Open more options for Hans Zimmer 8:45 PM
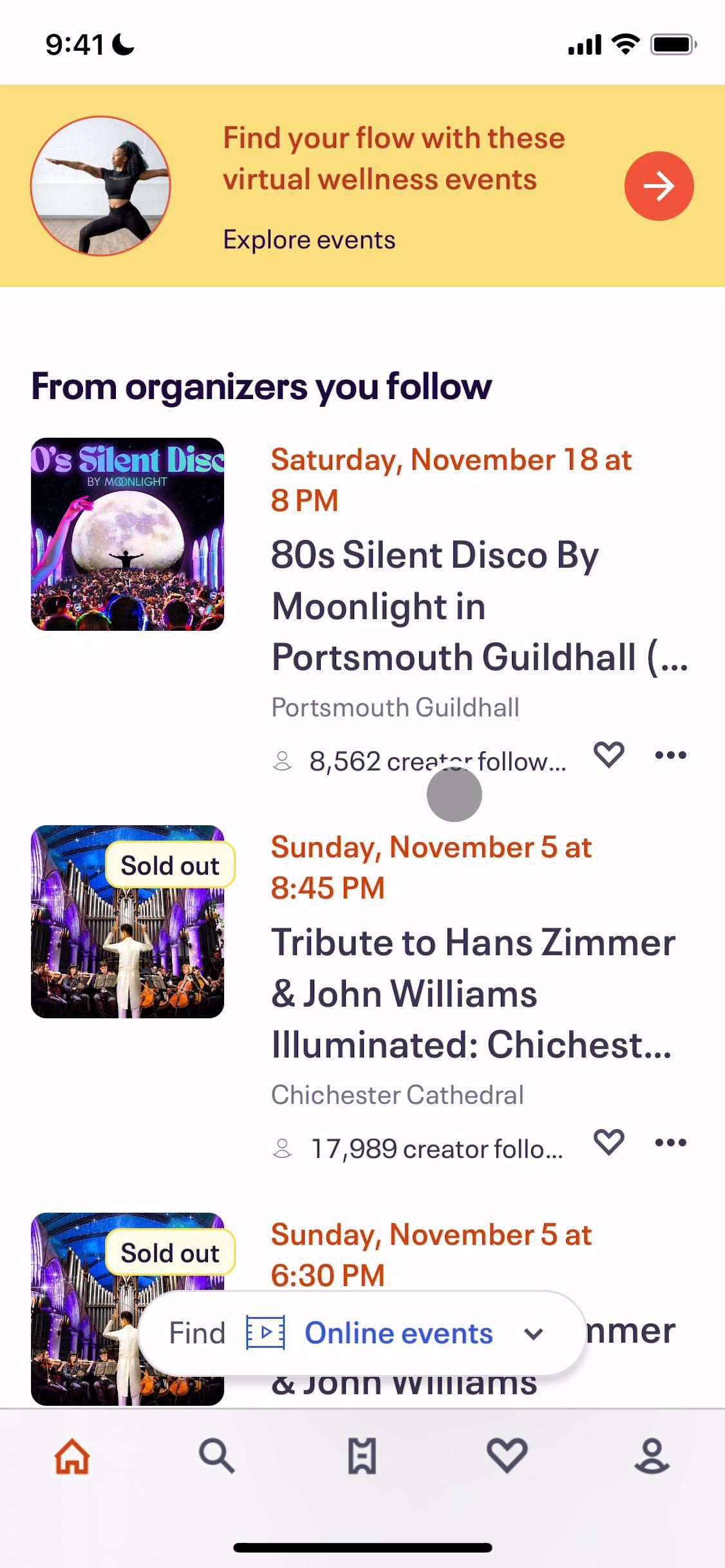Screen dimensions: 725x1568 click(670, 1143)
